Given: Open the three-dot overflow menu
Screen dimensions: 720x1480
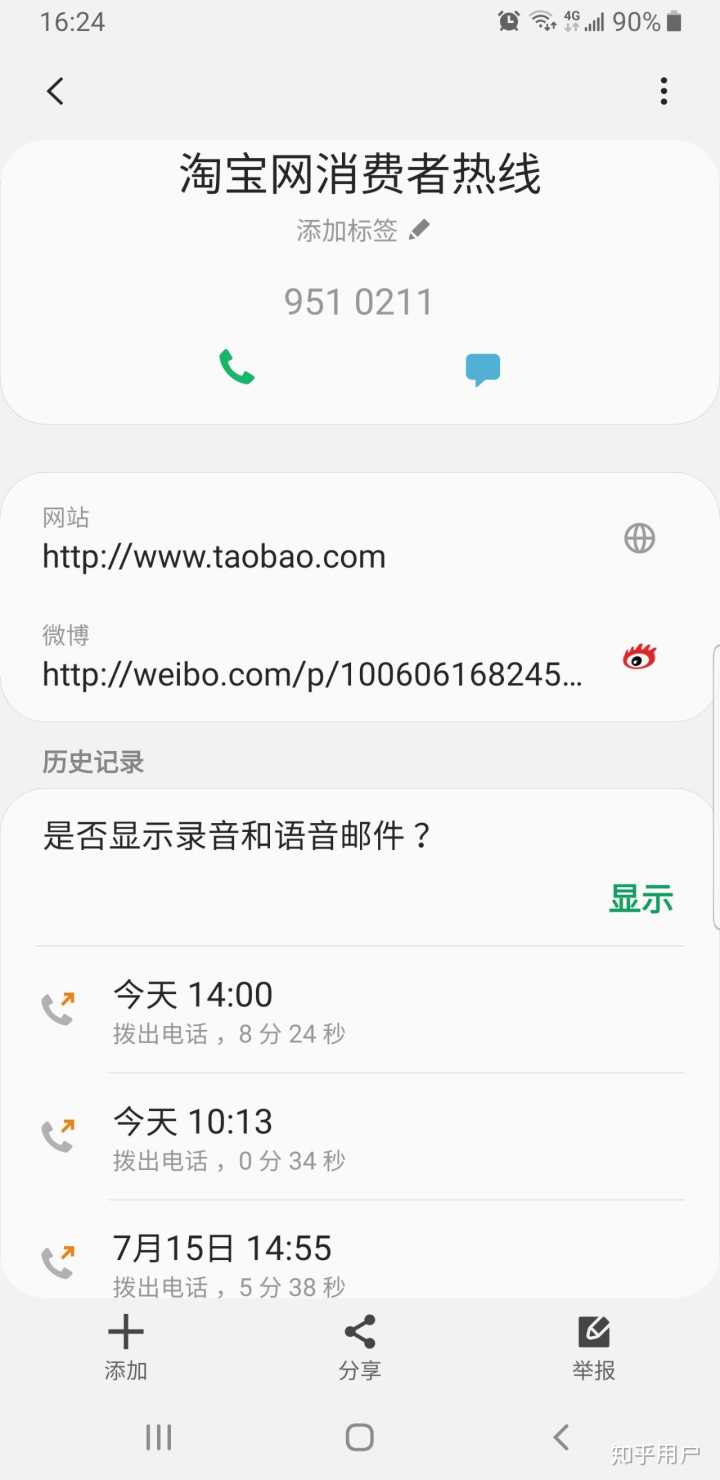Looking at the screenshot, I should point(663,92).
